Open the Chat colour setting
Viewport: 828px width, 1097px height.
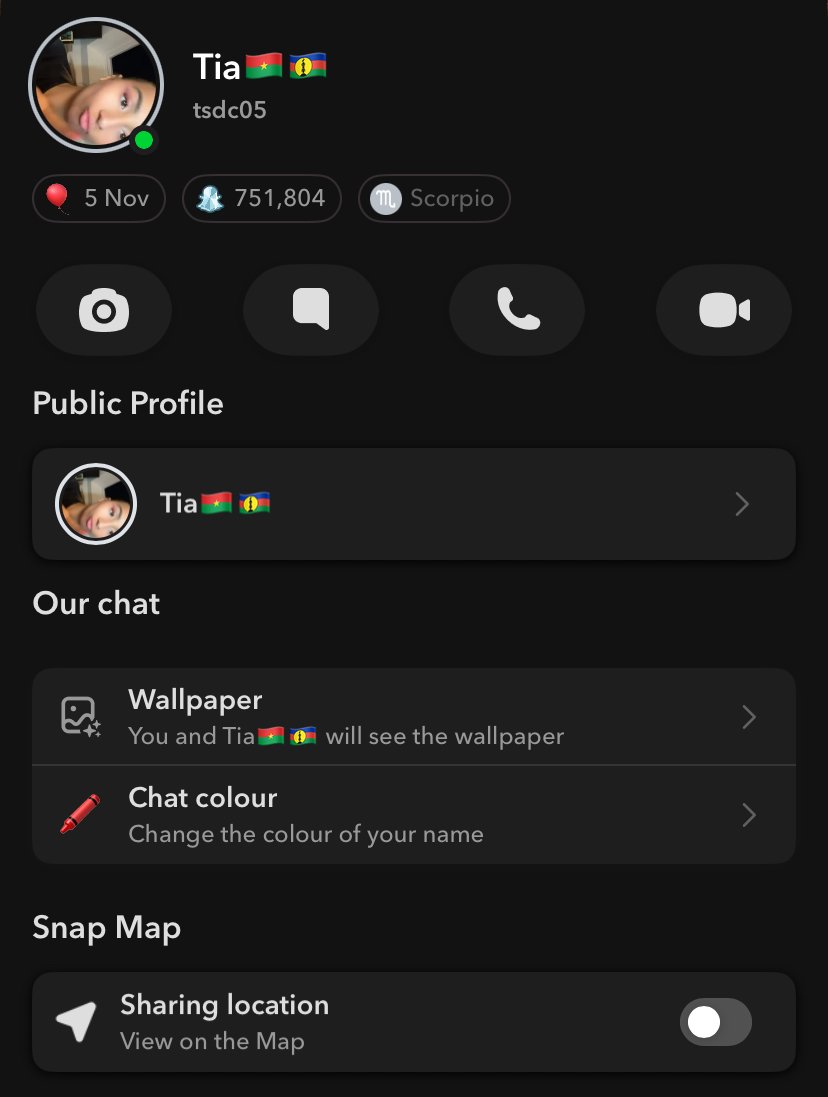click(x=414, y=815)
